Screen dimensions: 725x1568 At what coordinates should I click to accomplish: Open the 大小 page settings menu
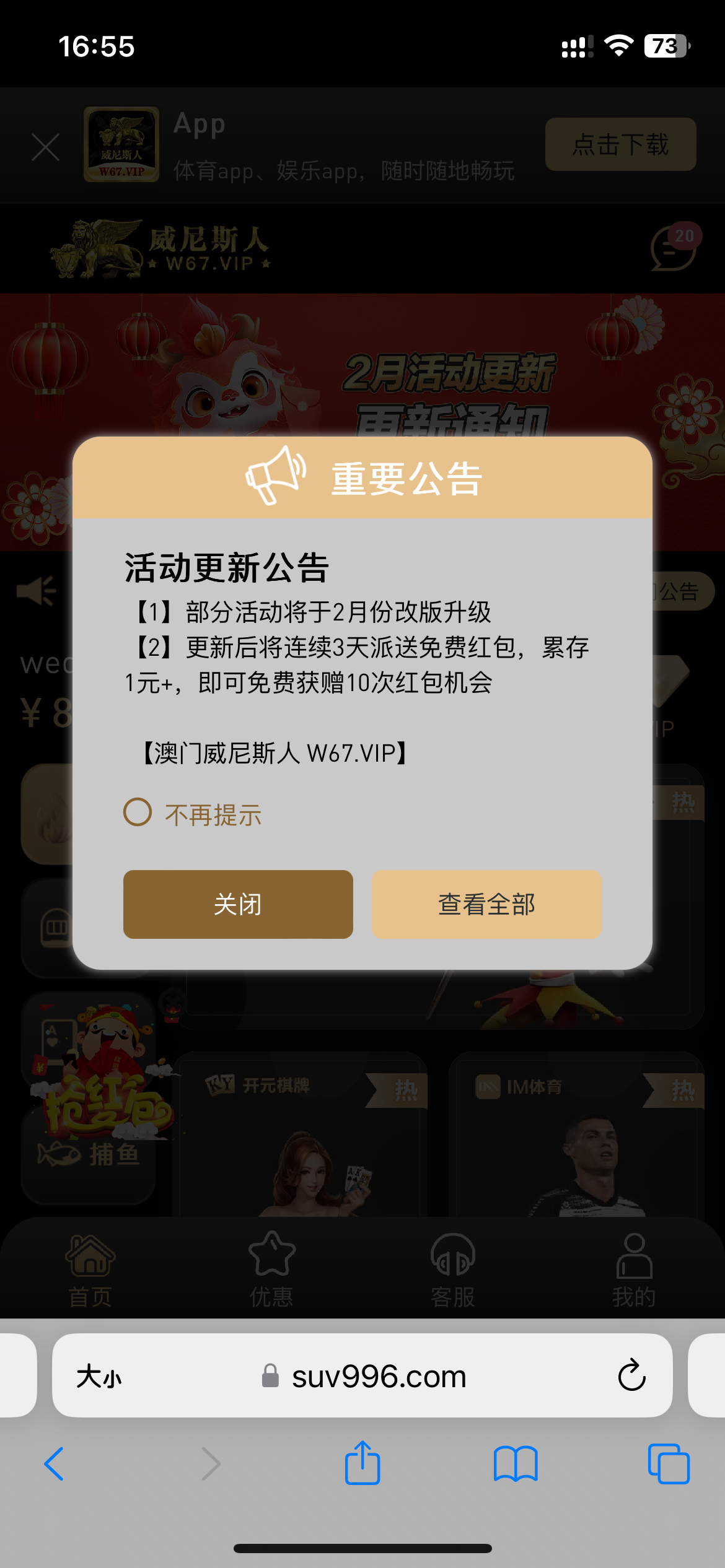pyautogui.click(x=99, y=1377)
